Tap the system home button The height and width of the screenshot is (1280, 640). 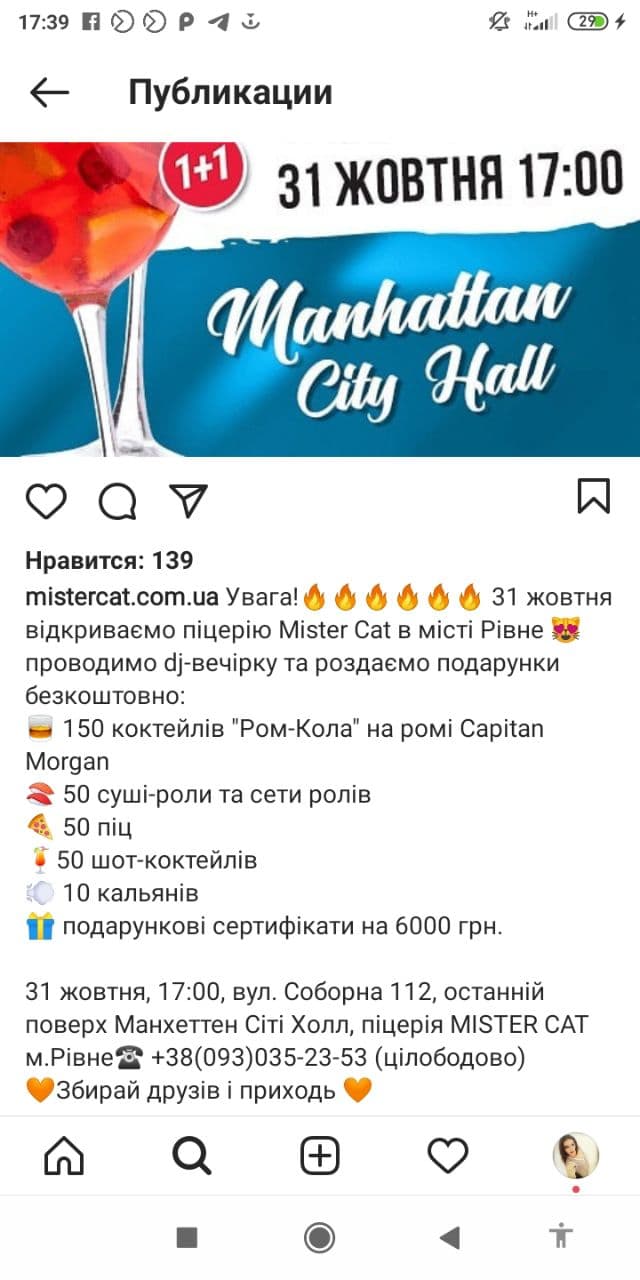pos(320,1238)
